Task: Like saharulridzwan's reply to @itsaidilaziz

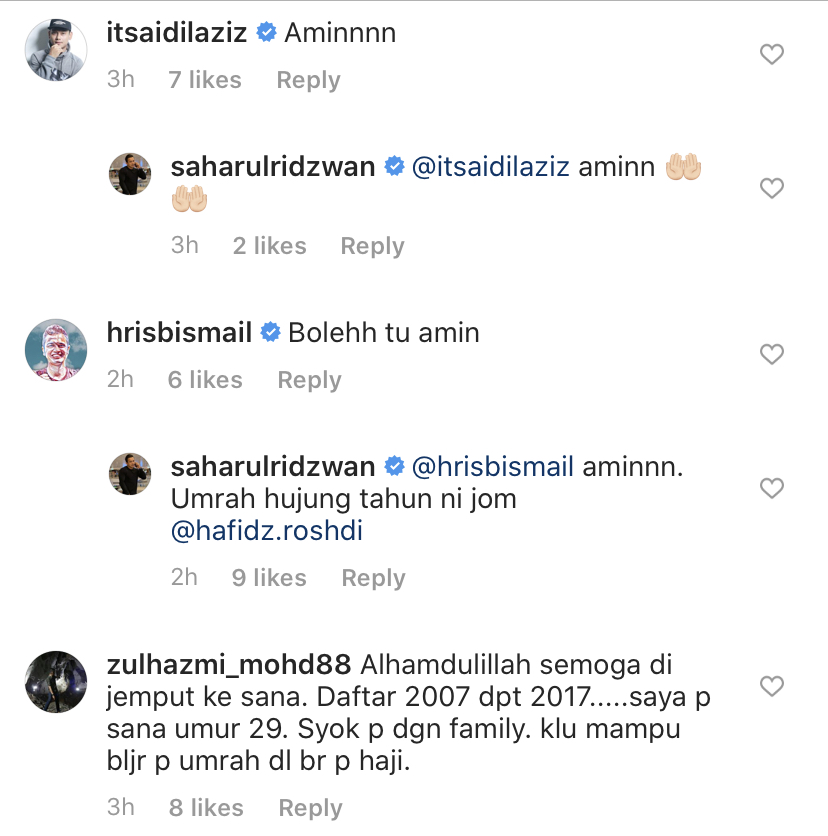Action: pos(771,188)
